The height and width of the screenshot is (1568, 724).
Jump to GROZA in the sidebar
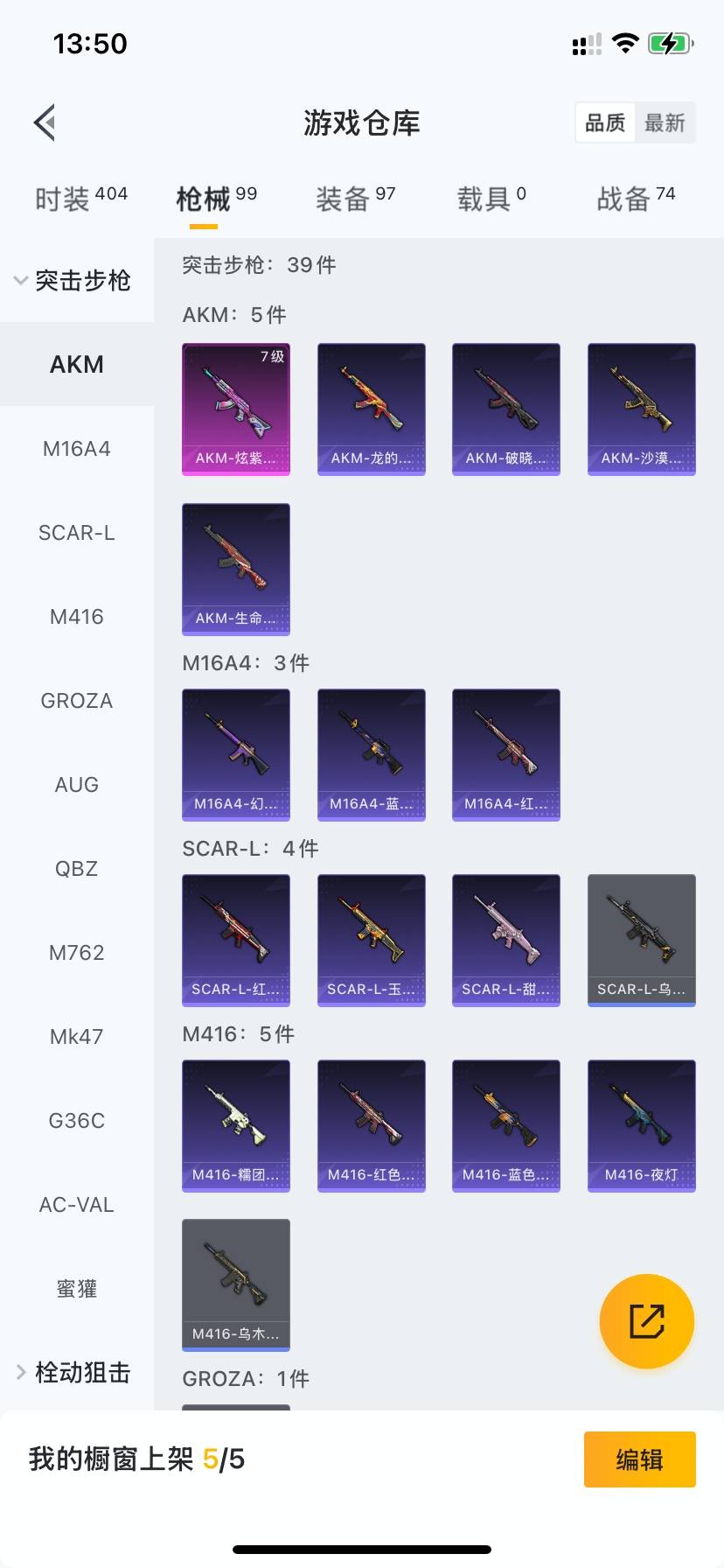click(x=77, y=701)
